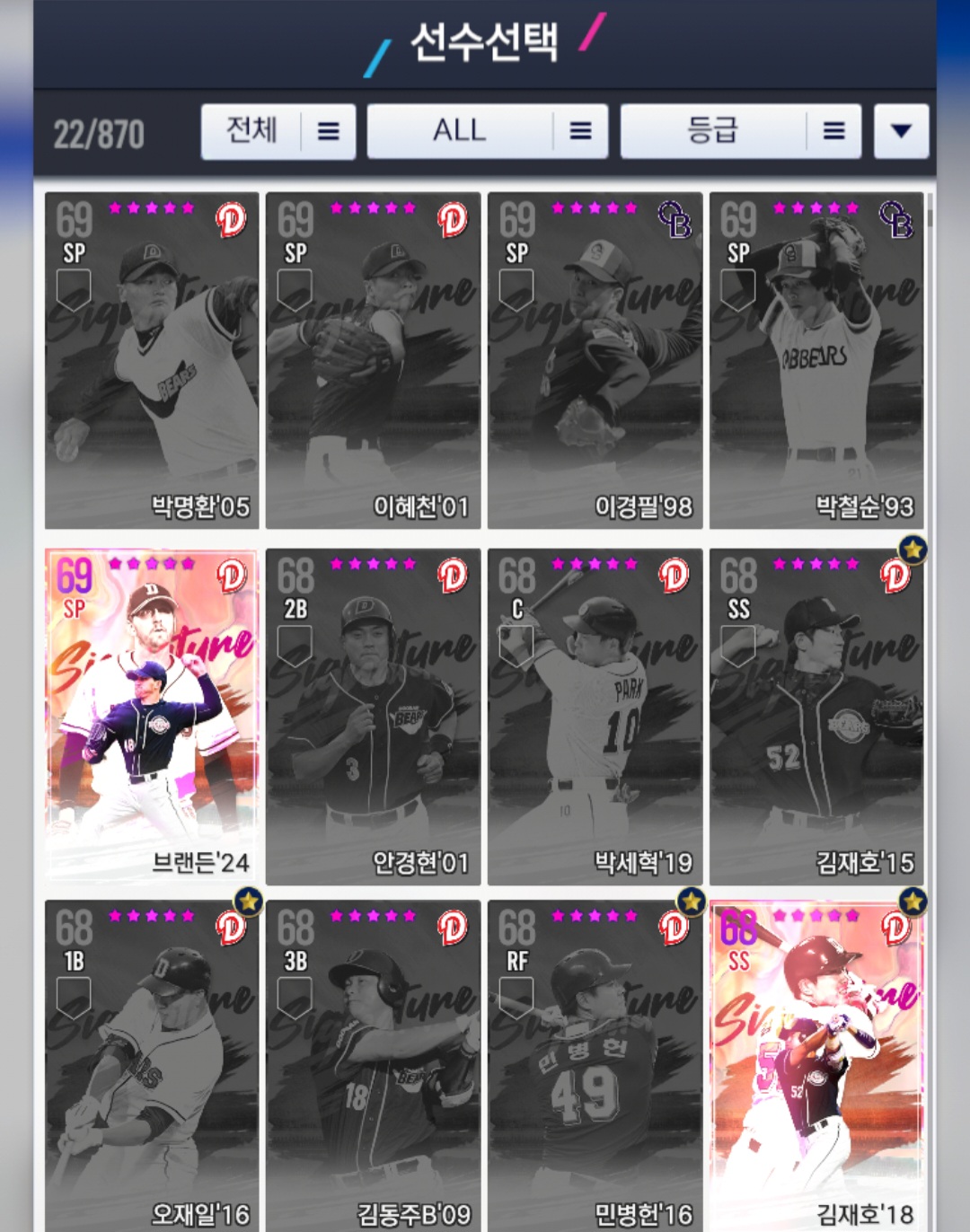Select the 이경필'98 player card

tap(595, 359)
